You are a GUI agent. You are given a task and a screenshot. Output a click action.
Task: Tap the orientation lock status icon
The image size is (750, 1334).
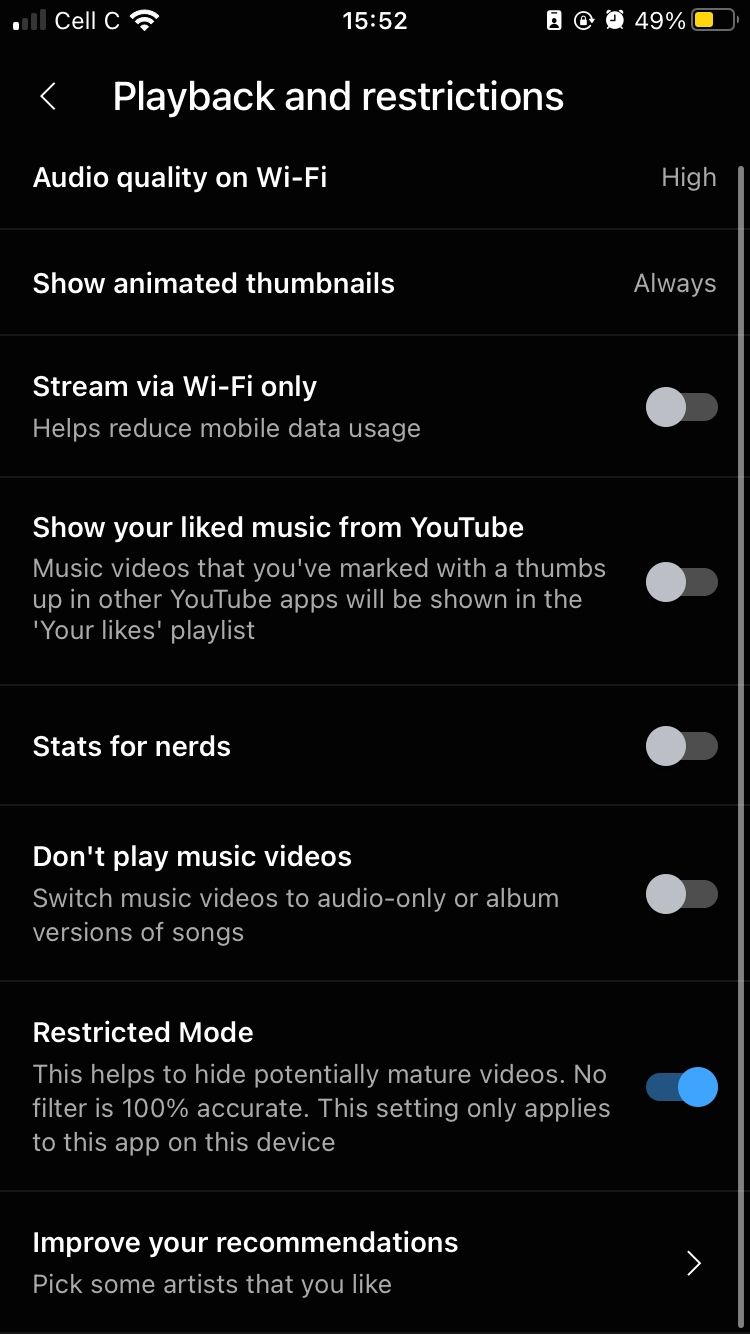pyautogui.click(x=584, y=20)
